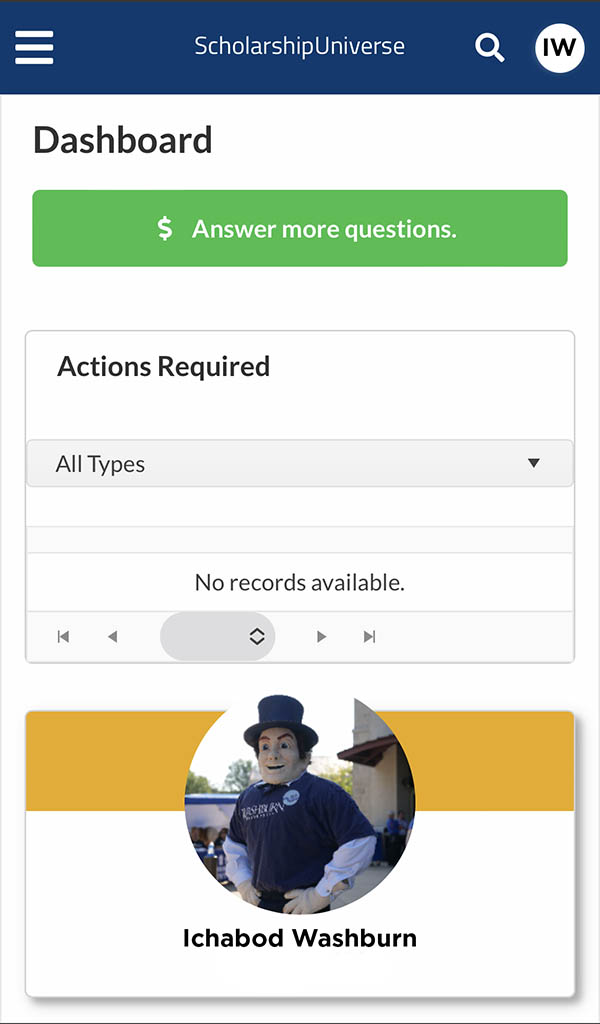Jump to the last records page
600x1024 pixels.
click(370, 636)
